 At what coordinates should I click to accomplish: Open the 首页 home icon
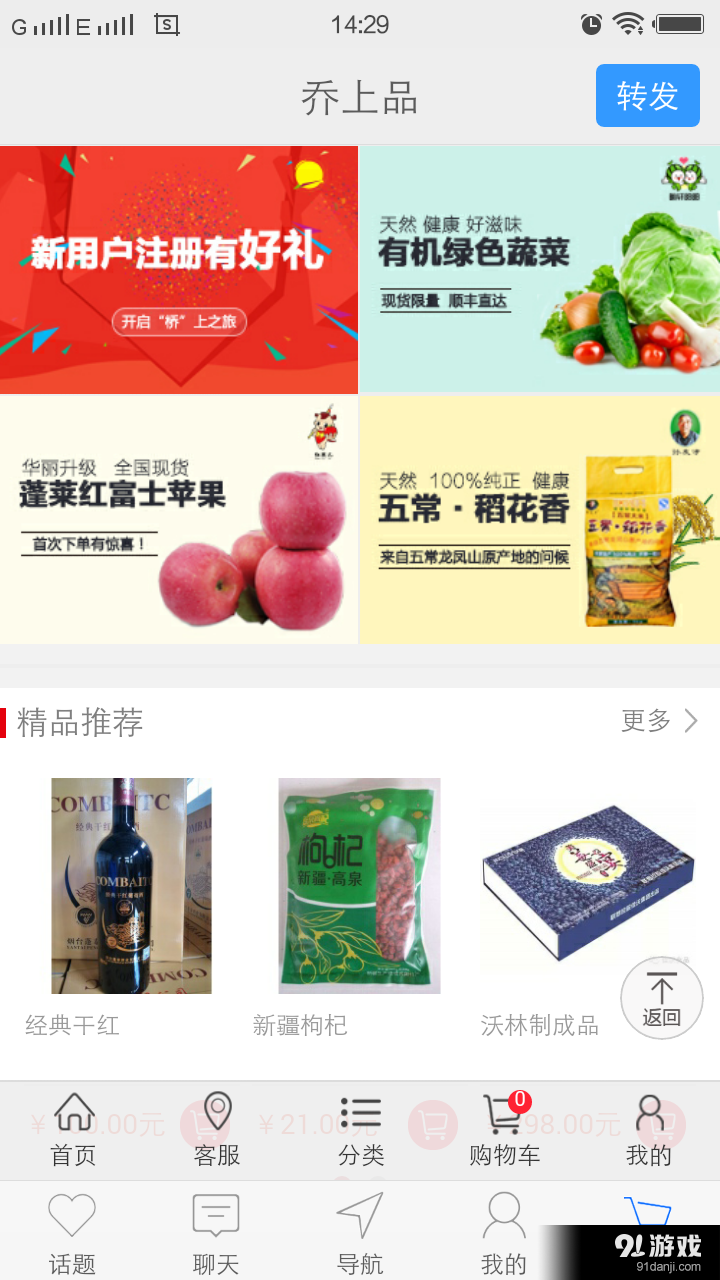coord(72,1112)
